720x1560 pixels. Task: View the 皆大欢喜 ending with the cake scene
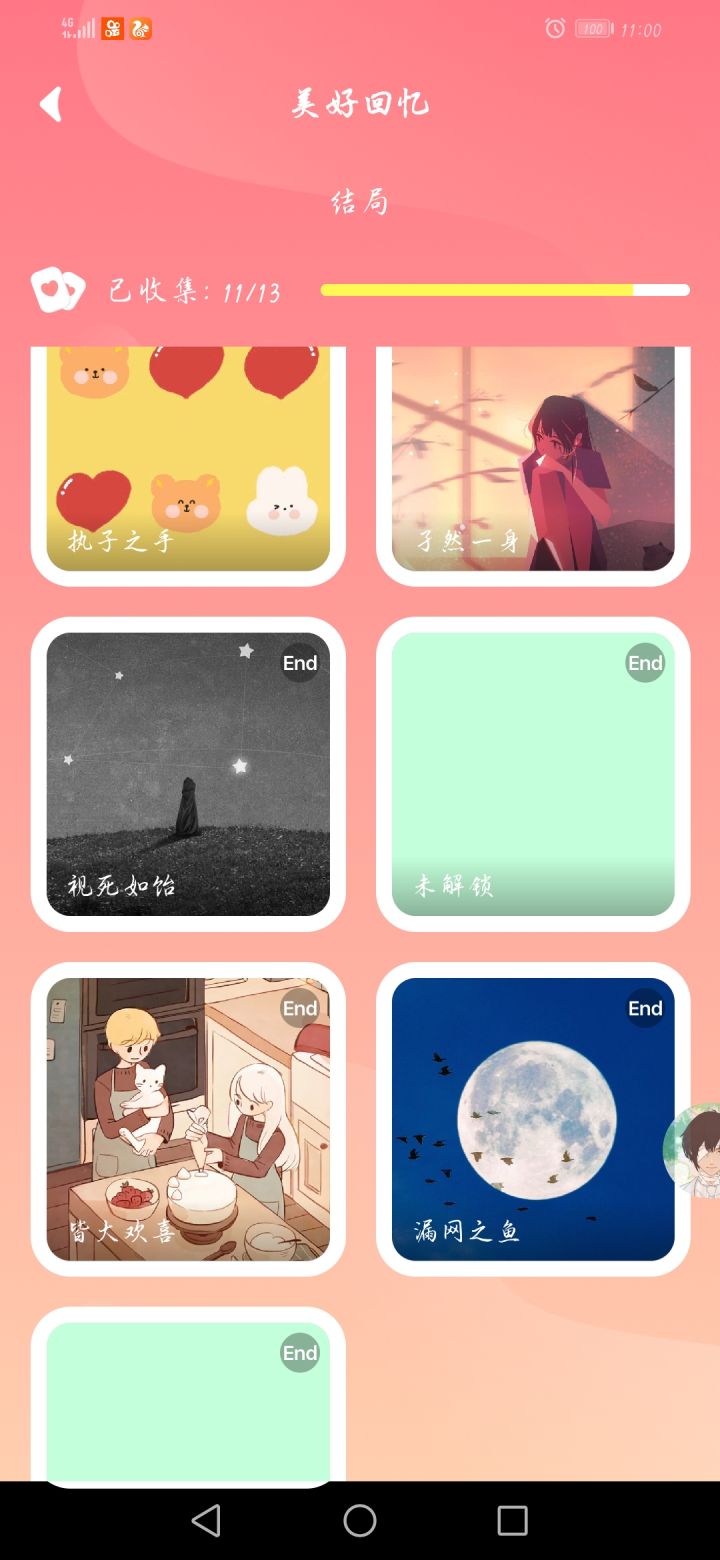(188, 1120)
